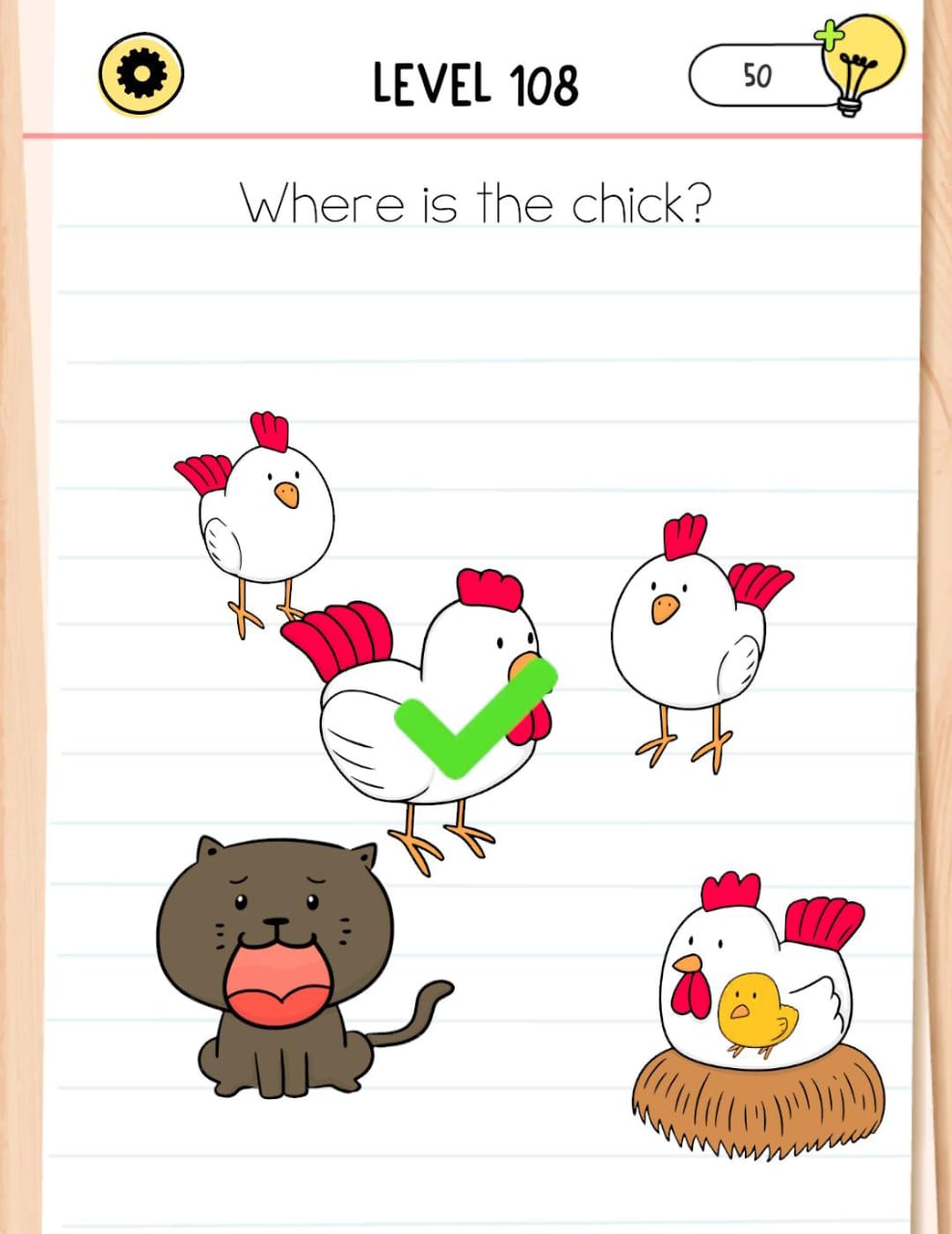This screenshot has height=1234, width=952.
Task: Tap the lightbulb hint button
Action: click(x=861, y=65)
